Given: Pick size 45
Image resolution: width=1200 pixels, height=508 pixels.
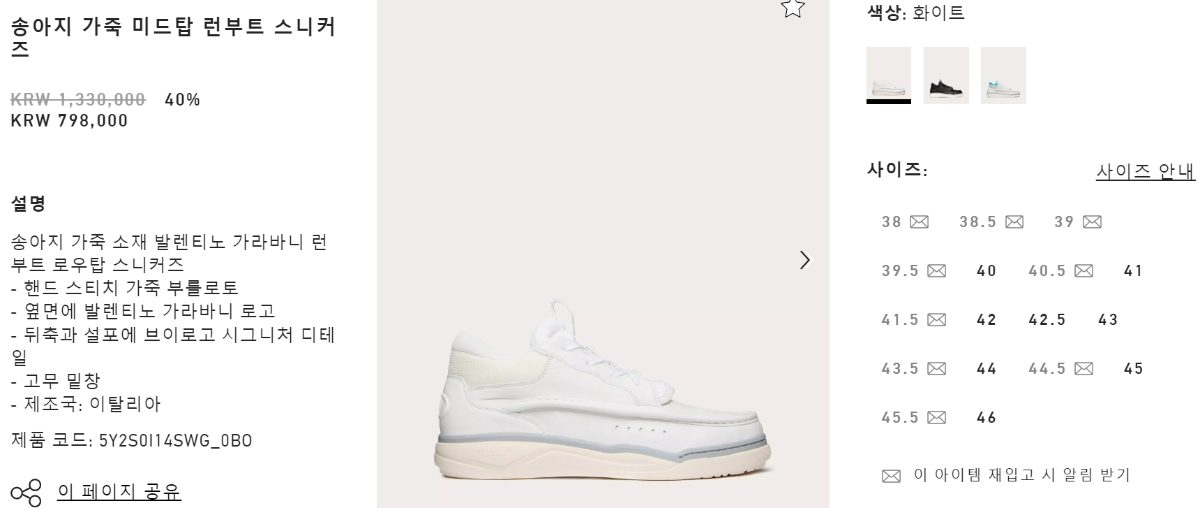Looking at the screenshot, I should tap(1133, 368).
